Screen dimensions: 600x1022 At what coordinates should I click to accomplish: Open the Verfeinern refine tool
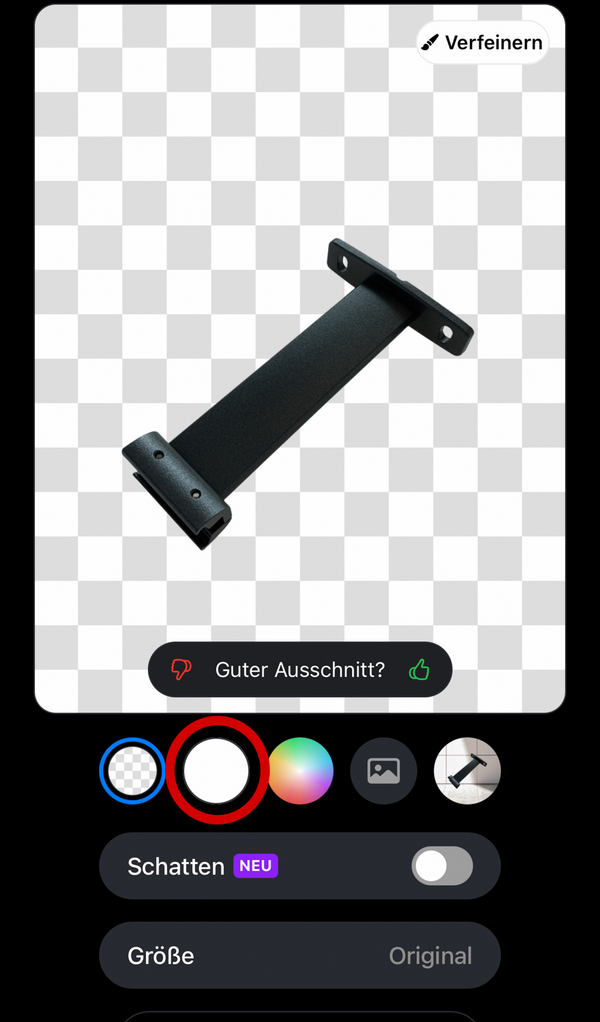tap(482, 43)
